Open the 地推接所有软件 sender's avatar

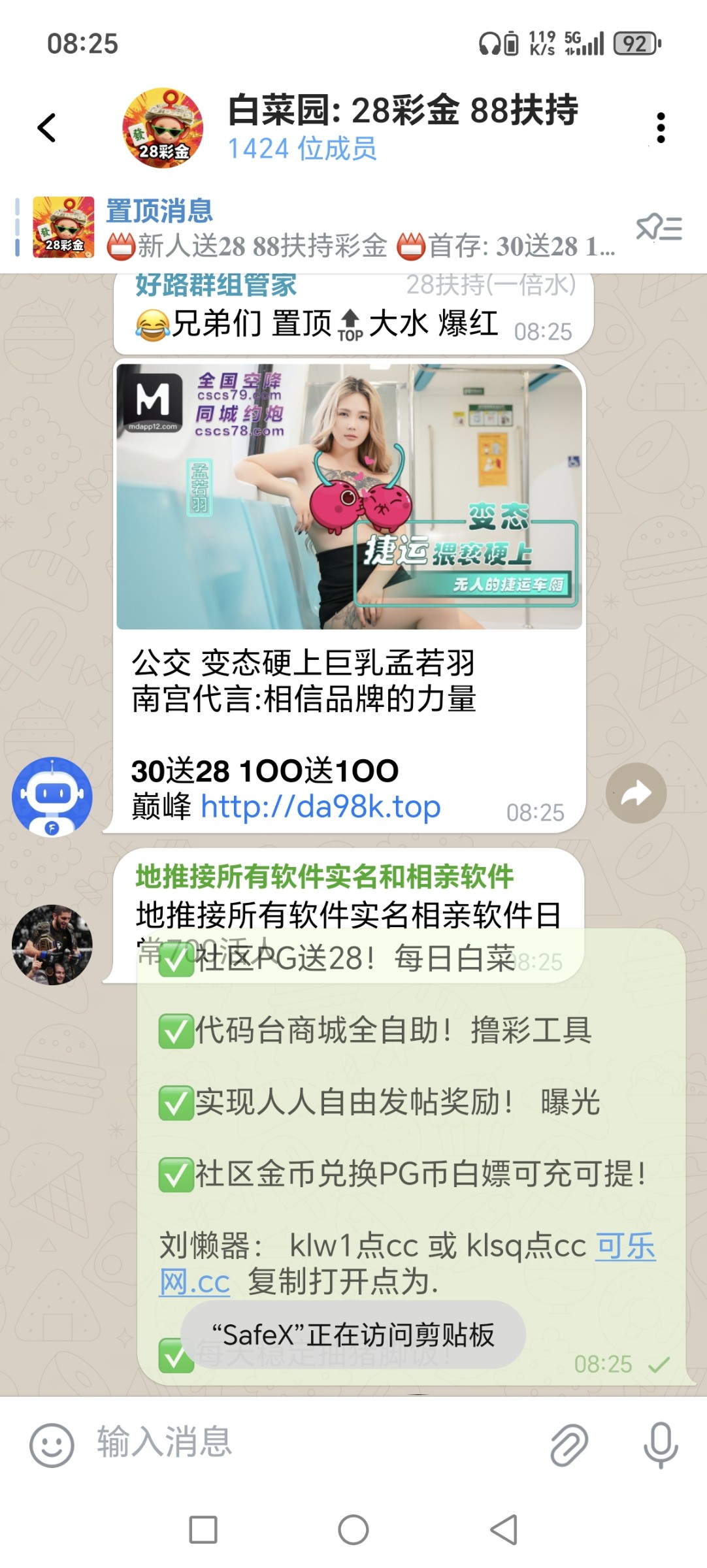point(52,945)
